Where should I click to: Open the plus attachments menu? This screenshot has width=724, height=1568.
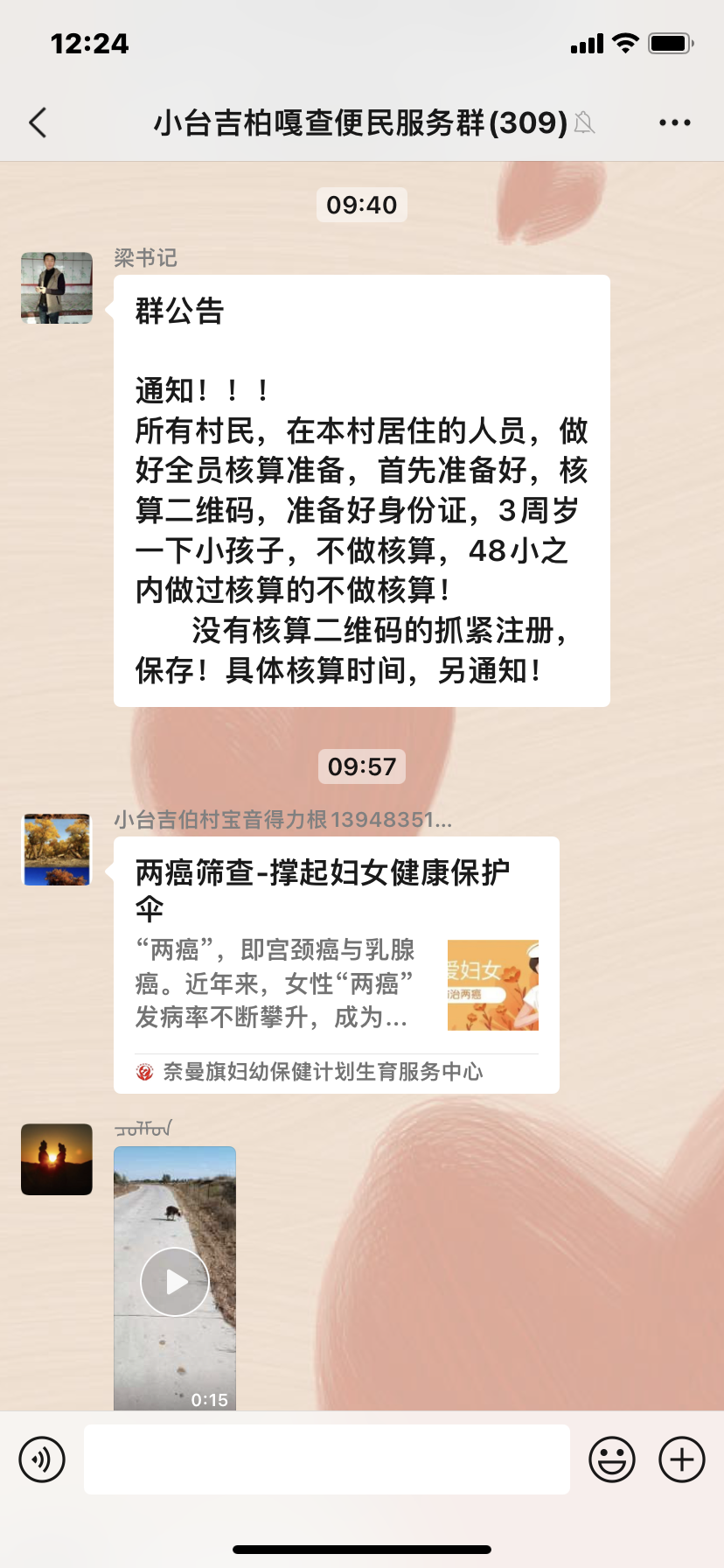coord(681,1459)
